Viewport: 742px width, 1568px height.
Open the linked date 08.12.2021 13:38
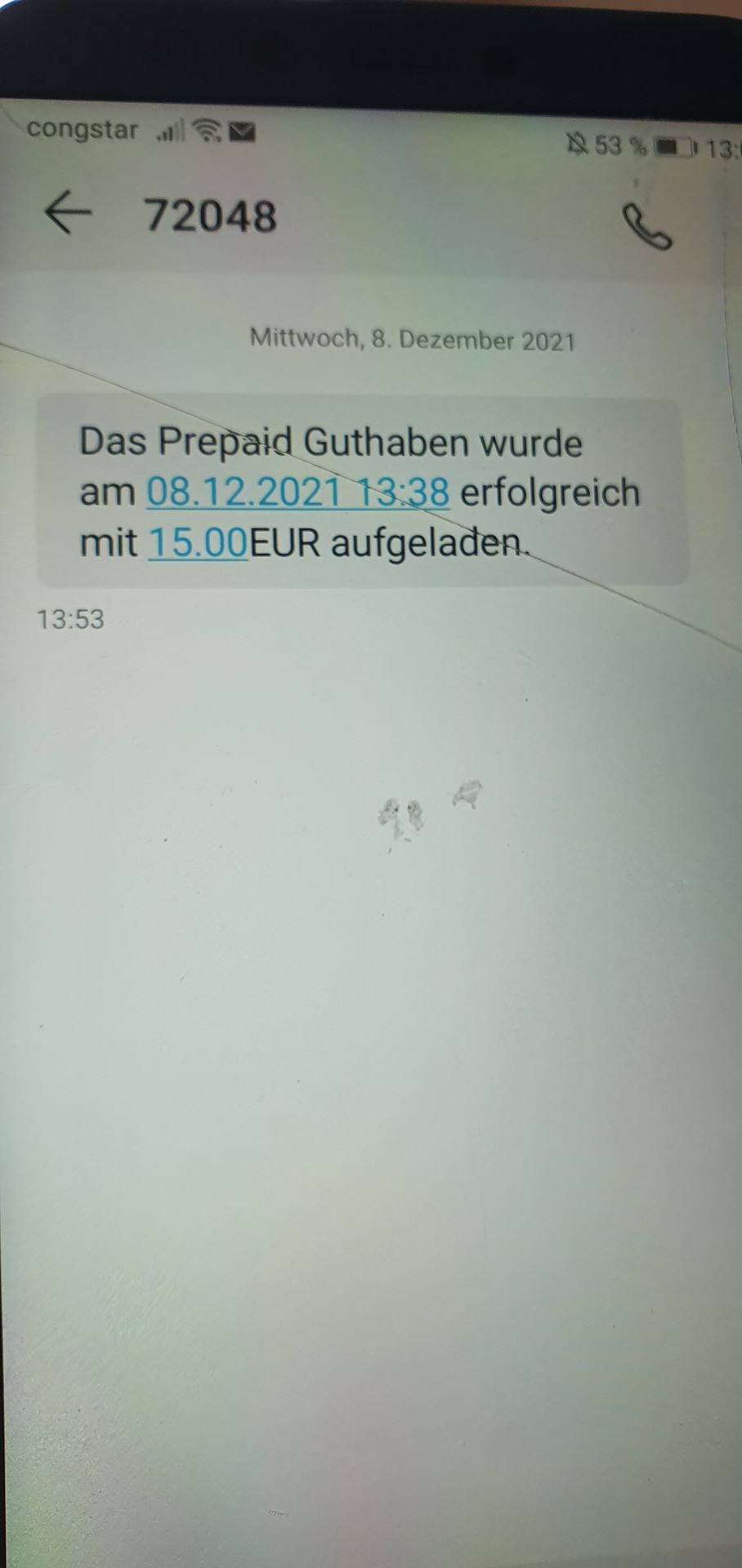pos(297,492)
